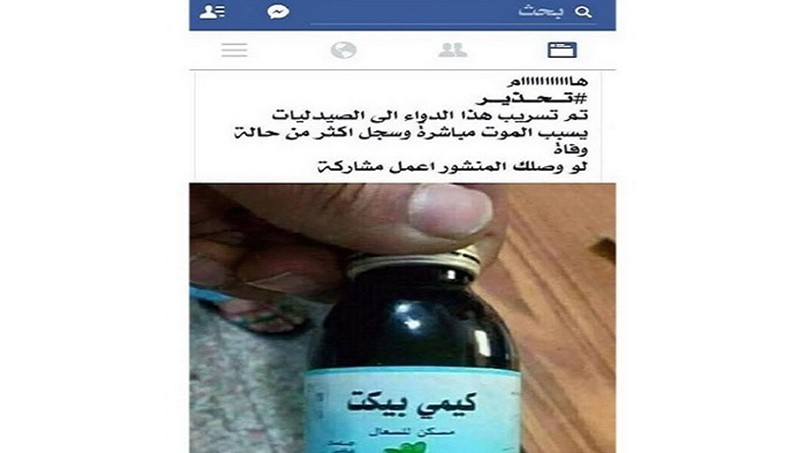The width and height of the screenshot is (805, 453).
Task: Open the hamburger menu tab
Action: pyautogui.click(x=234, y=49)
